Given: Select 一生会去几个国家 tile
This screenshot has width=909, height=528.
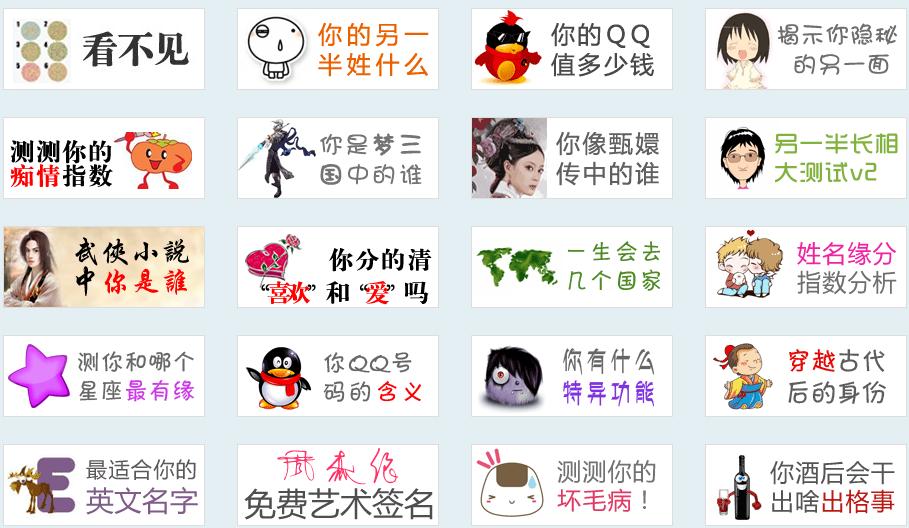Looking at the screenshot, I should [571, 267].
